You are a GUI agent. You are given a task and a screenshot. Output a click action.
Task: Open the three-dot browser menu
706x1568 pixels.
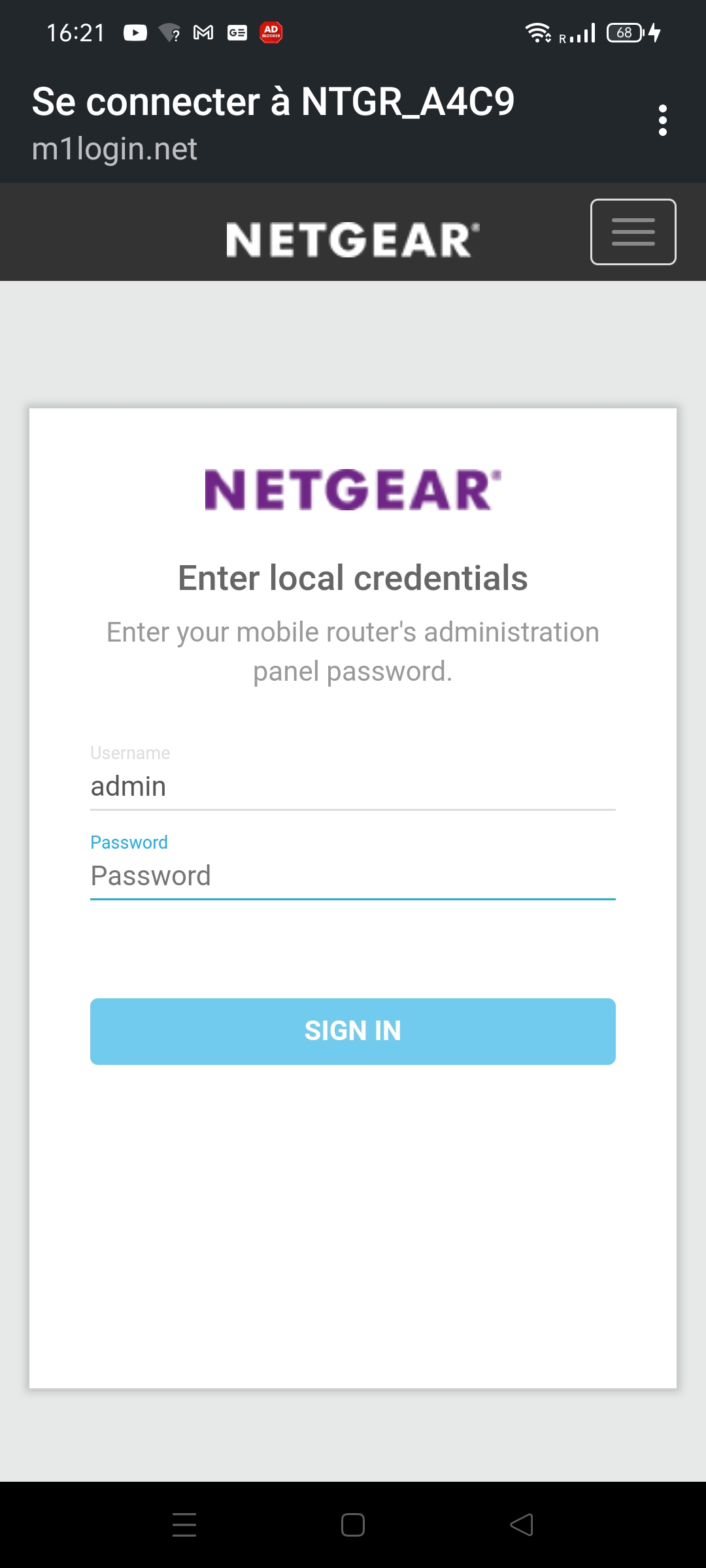click(x=663, y=120)
